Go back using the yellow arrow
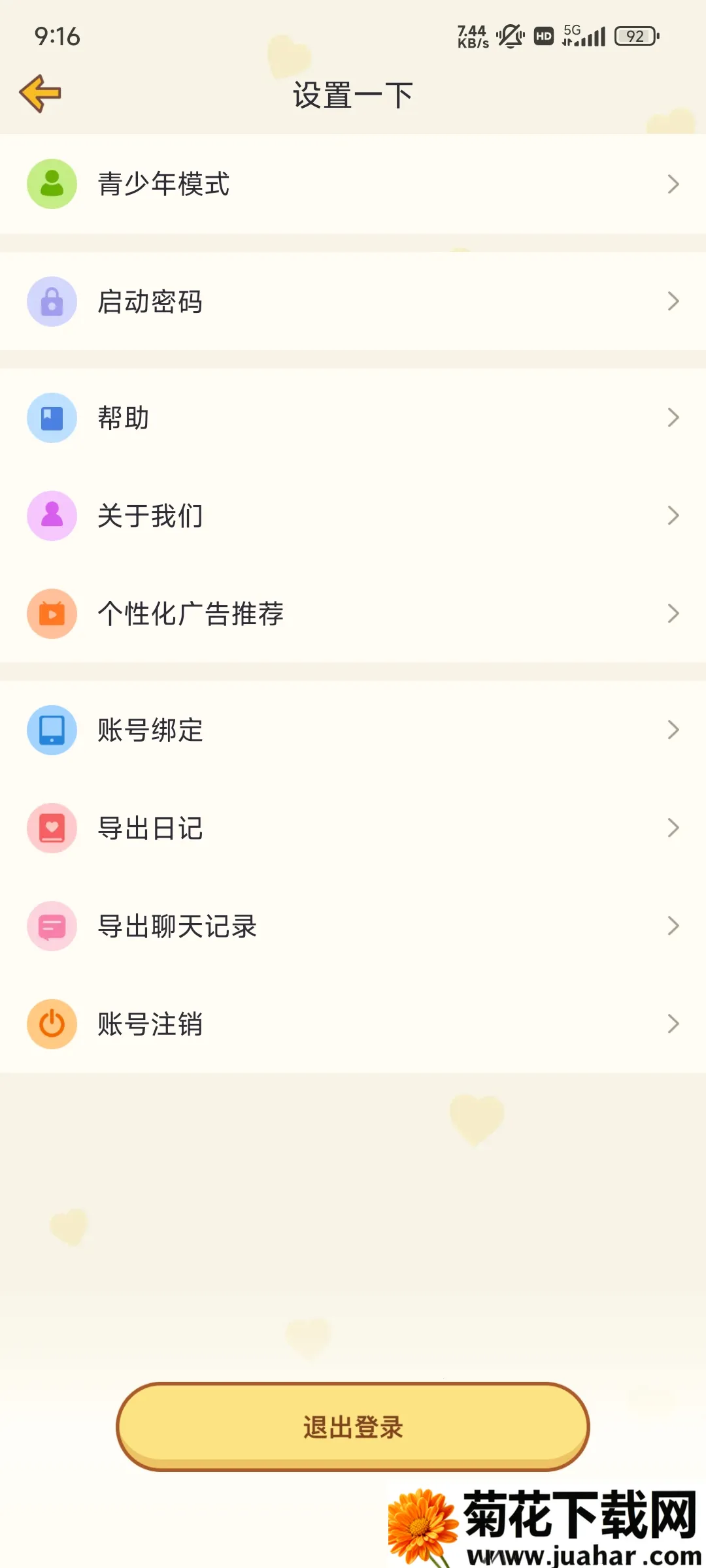This screenshot has width=706, height=1568. tap(41, 93)
